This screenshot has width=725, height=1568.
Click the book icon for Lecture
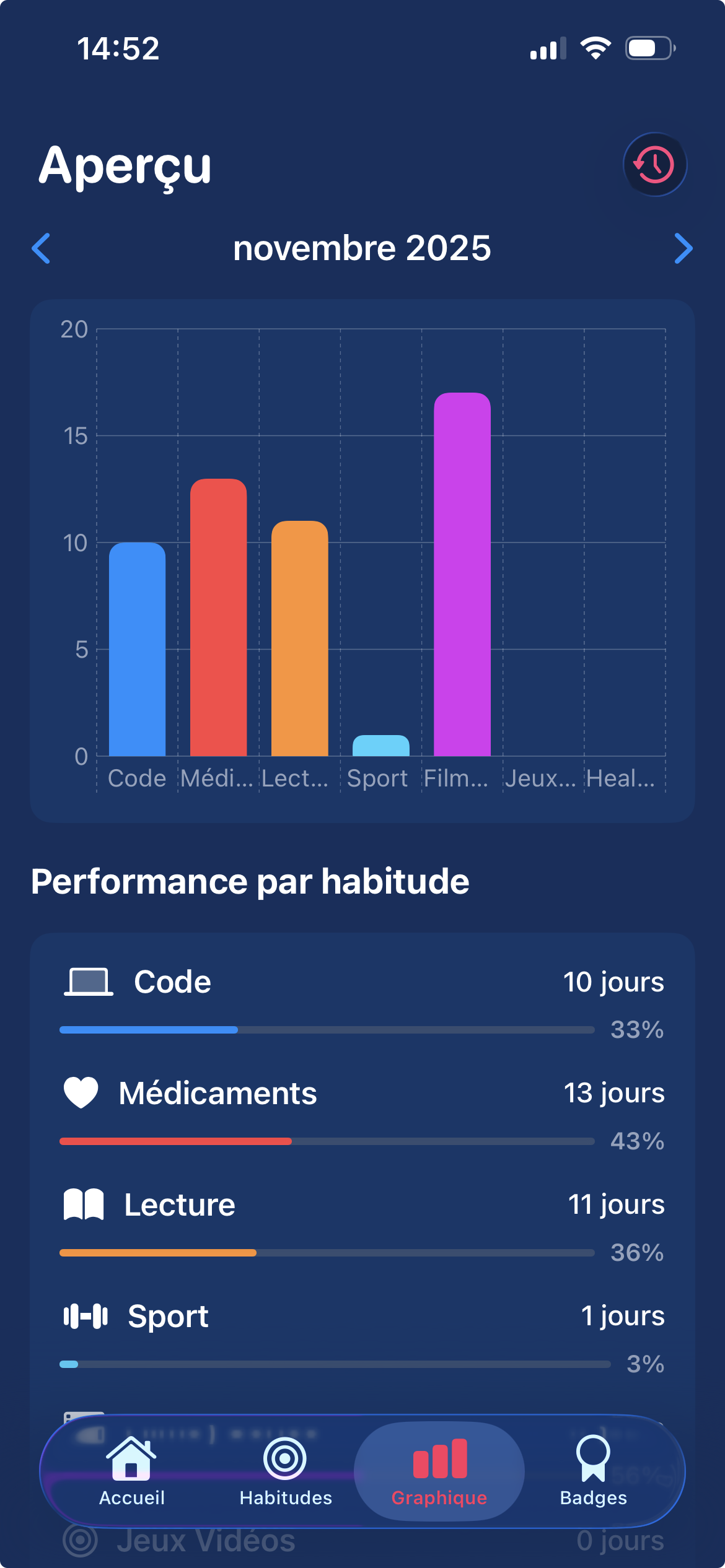point(84,1204)
